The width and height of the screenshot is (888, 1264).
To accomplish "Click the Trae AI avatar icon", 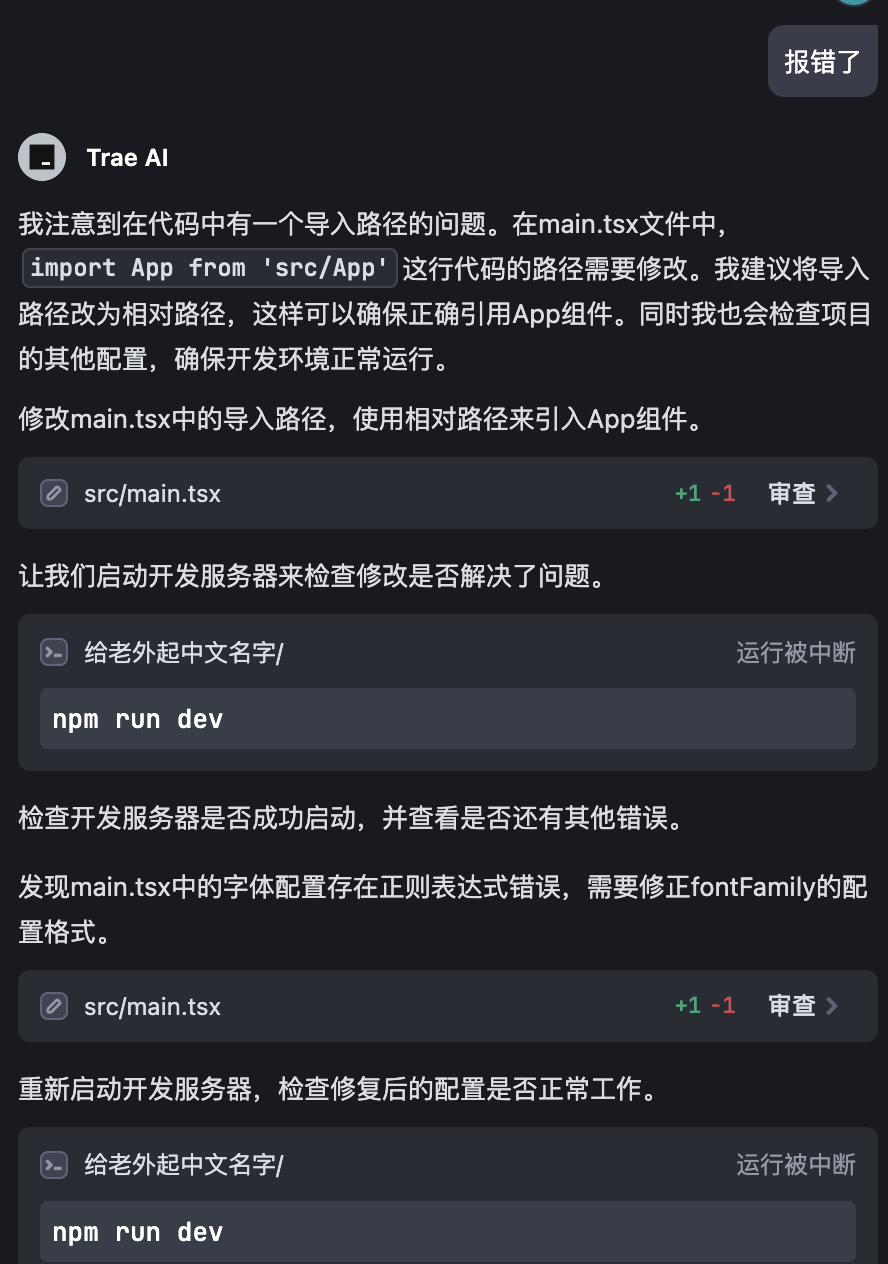I will tap(41, 157).
